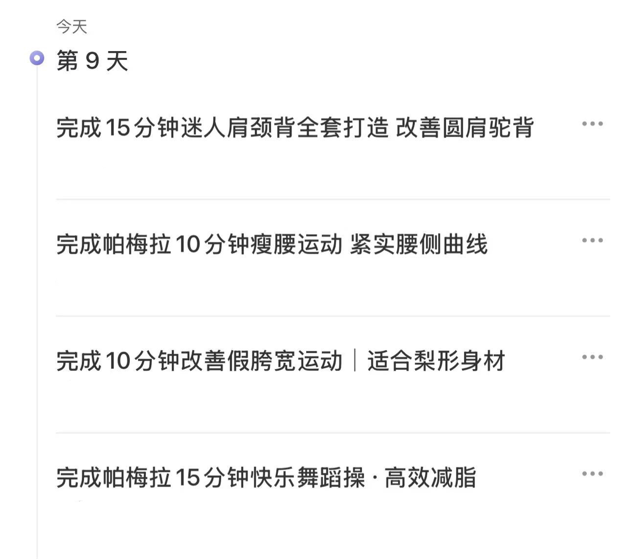Screen dimensions: 631x559
Task: Open the more options for 帕梅拉10分钟瘦腰运动 entry
Action: [x=592, y=241]
